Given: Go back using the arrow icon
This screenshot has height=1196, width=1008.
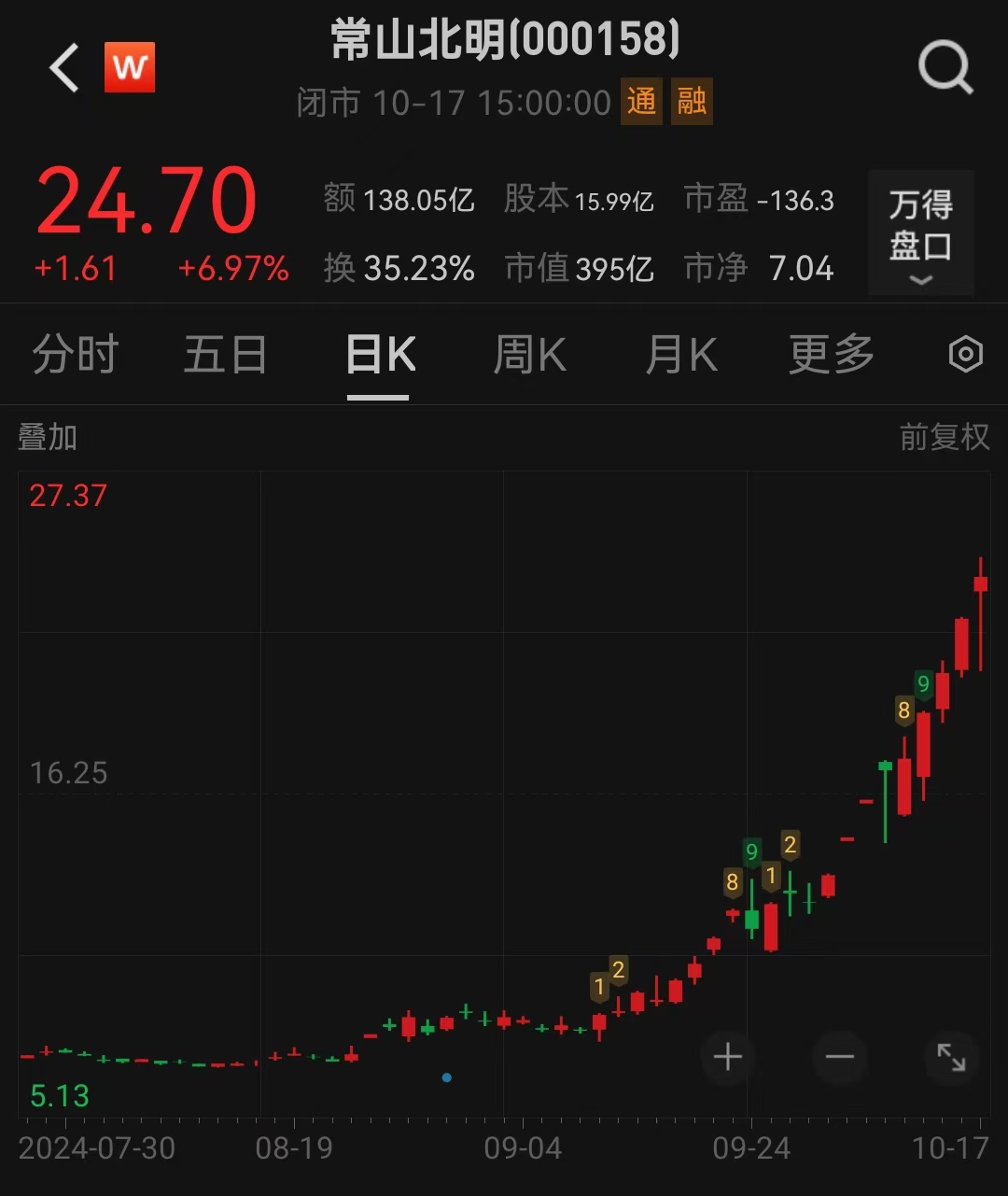Looking at the screenshot, I should pos(64,68).
